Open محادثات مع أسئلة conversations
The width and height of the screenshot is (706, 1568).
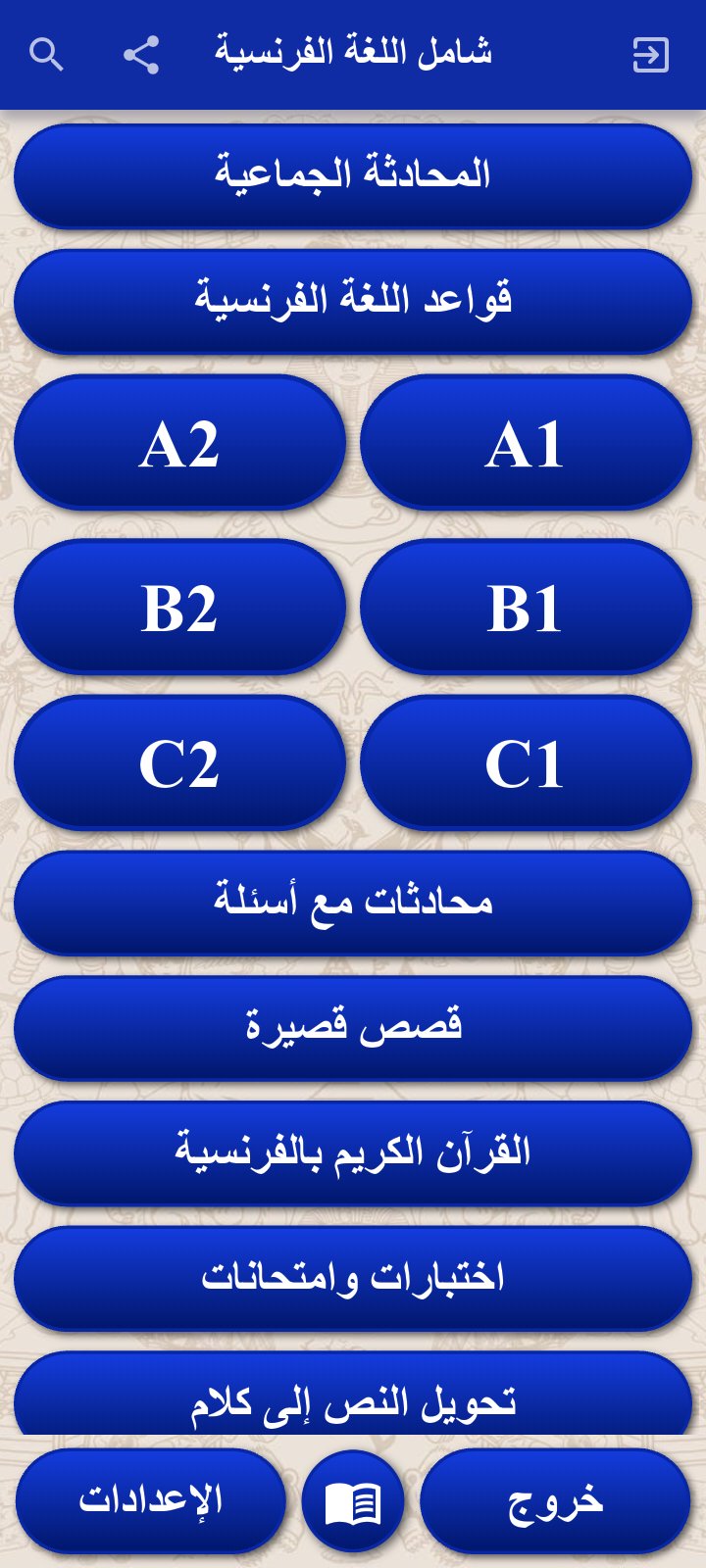click(x=353, y=903)
